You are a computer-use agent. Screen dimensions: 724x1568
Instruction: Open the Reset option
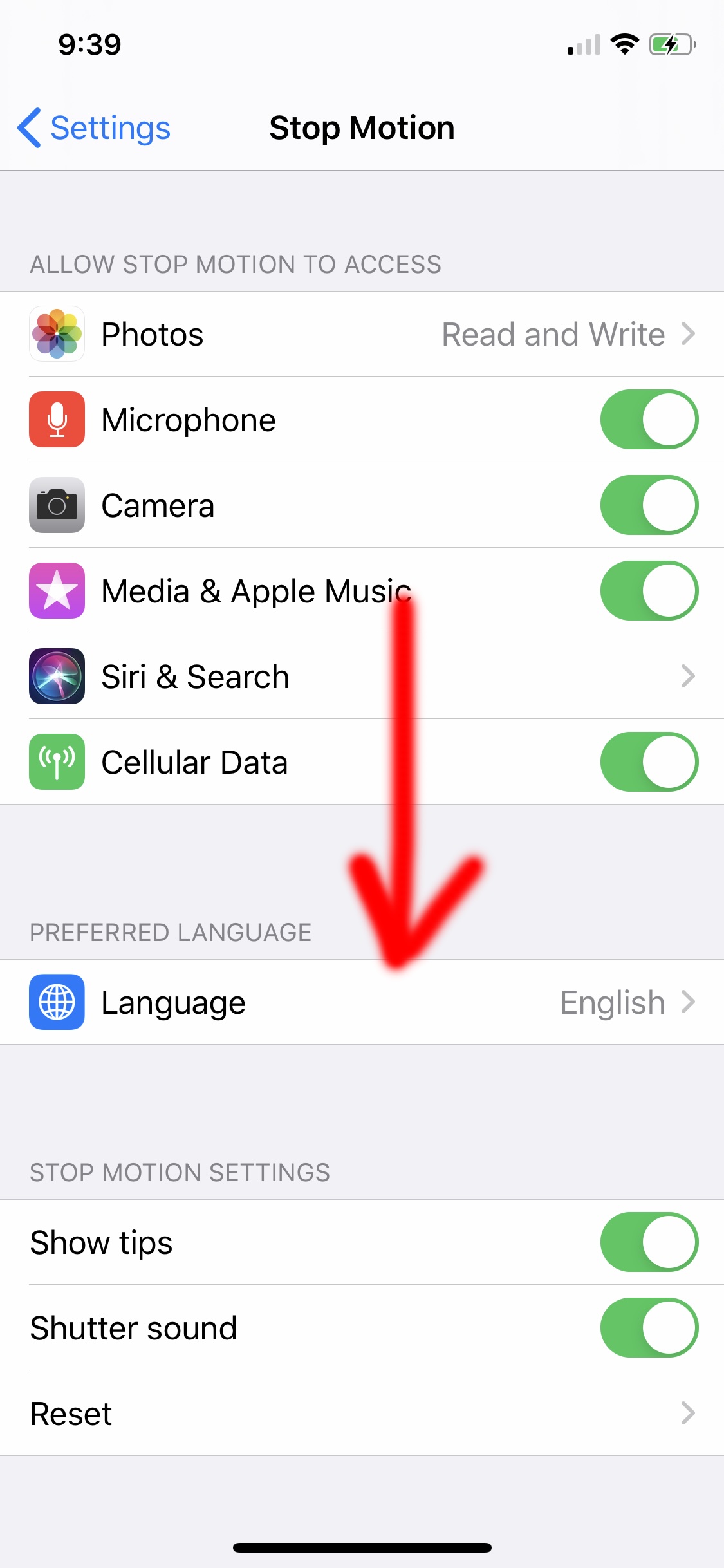(362, 1414)
